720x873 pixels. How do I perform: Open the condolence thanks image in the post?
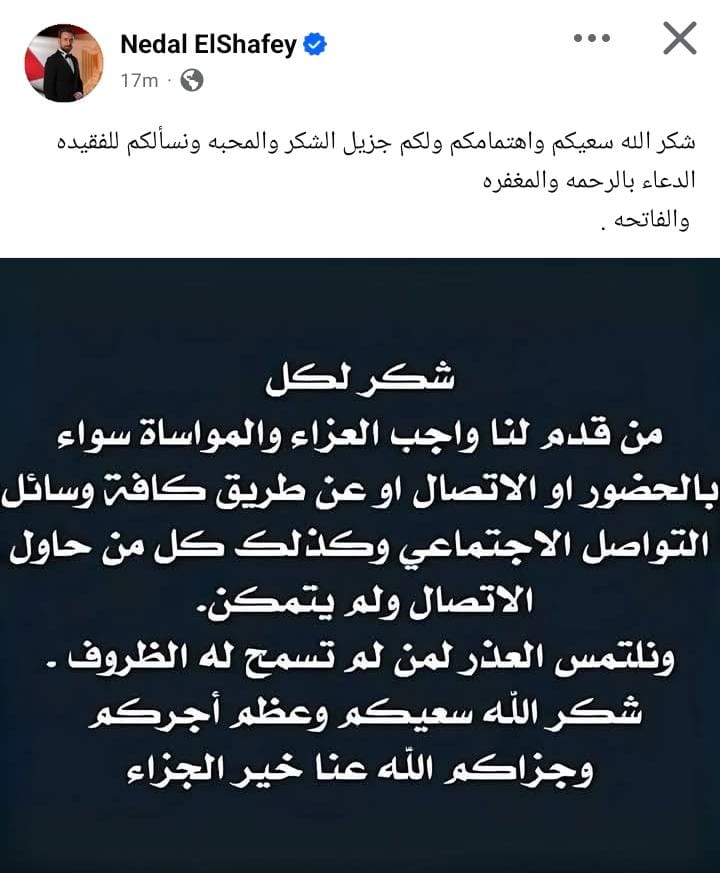point(360,565)
